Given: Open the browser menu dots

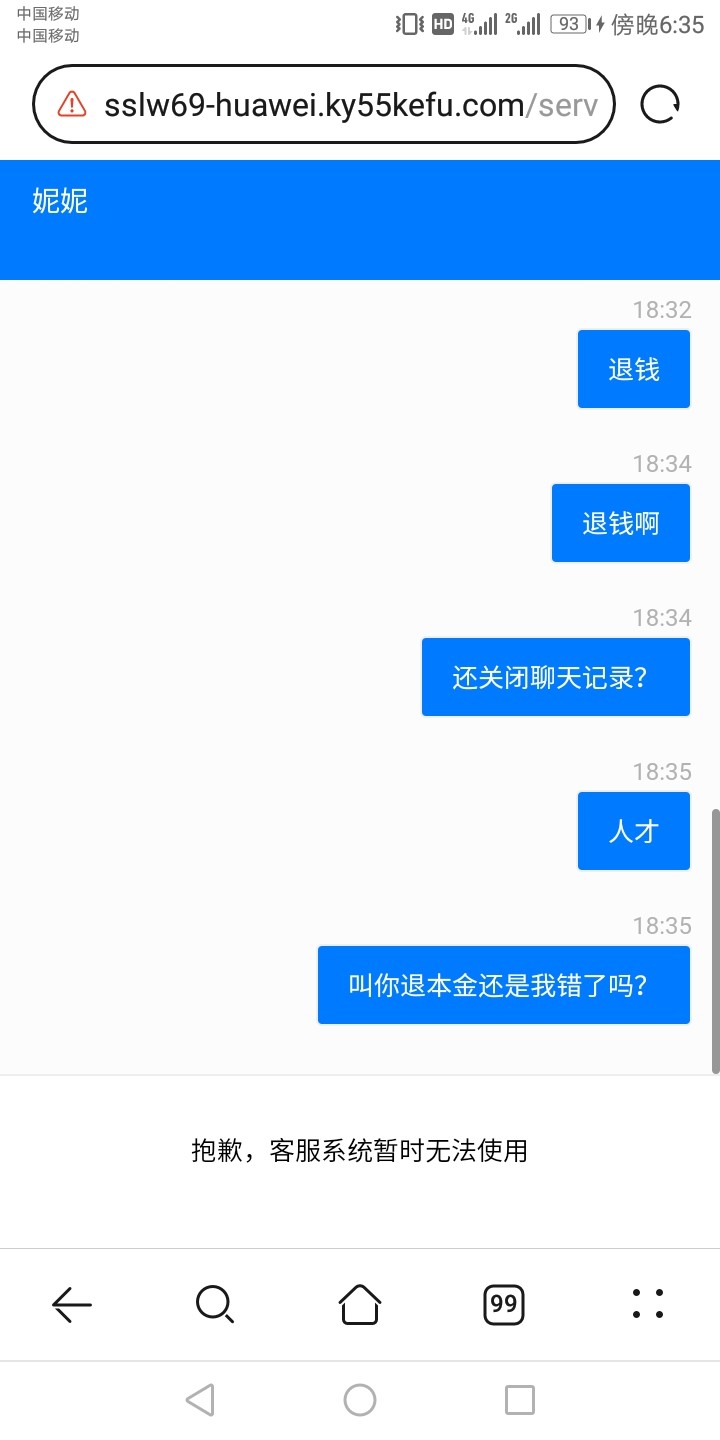Looking at the screenshot, I should [x=648, y=1305].
